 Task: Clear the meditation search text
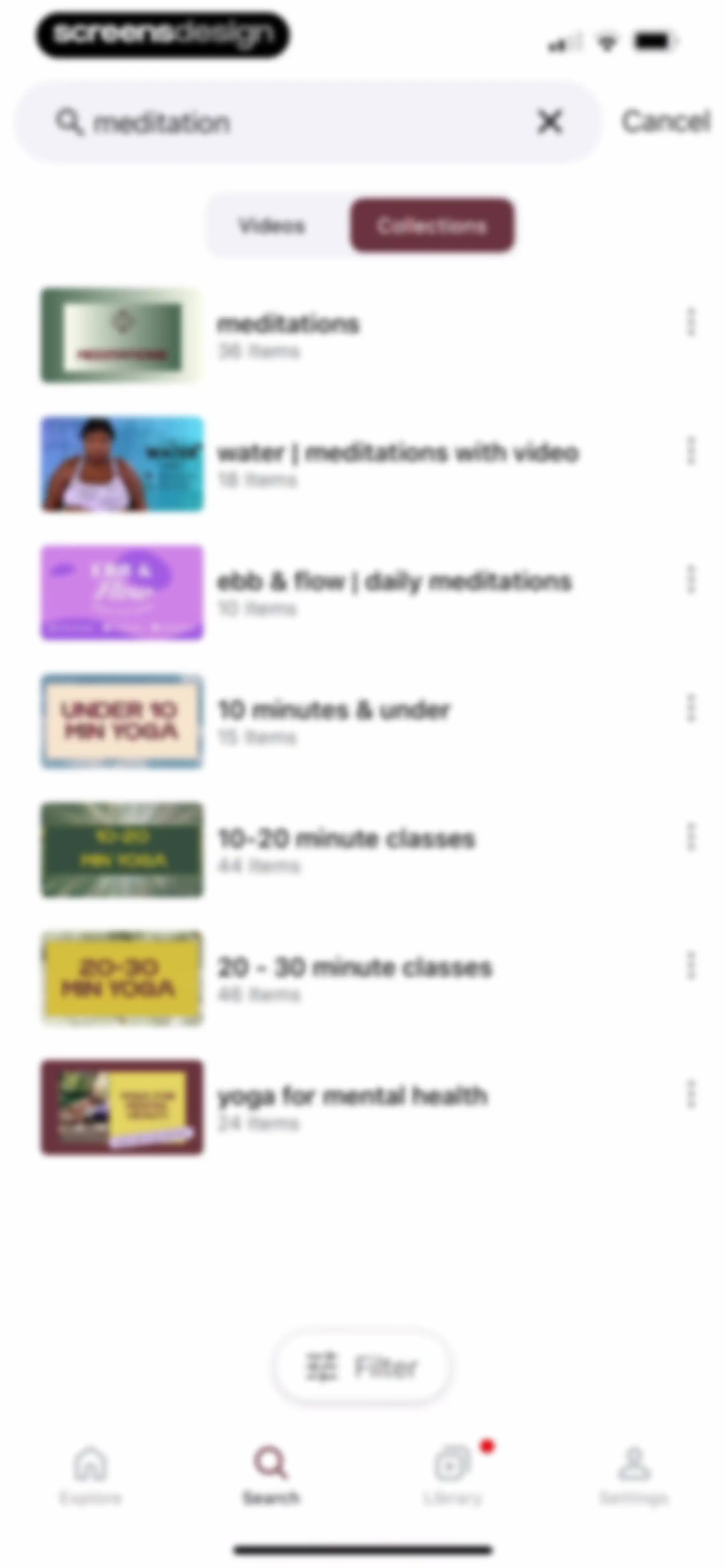[x=550, y=122]
